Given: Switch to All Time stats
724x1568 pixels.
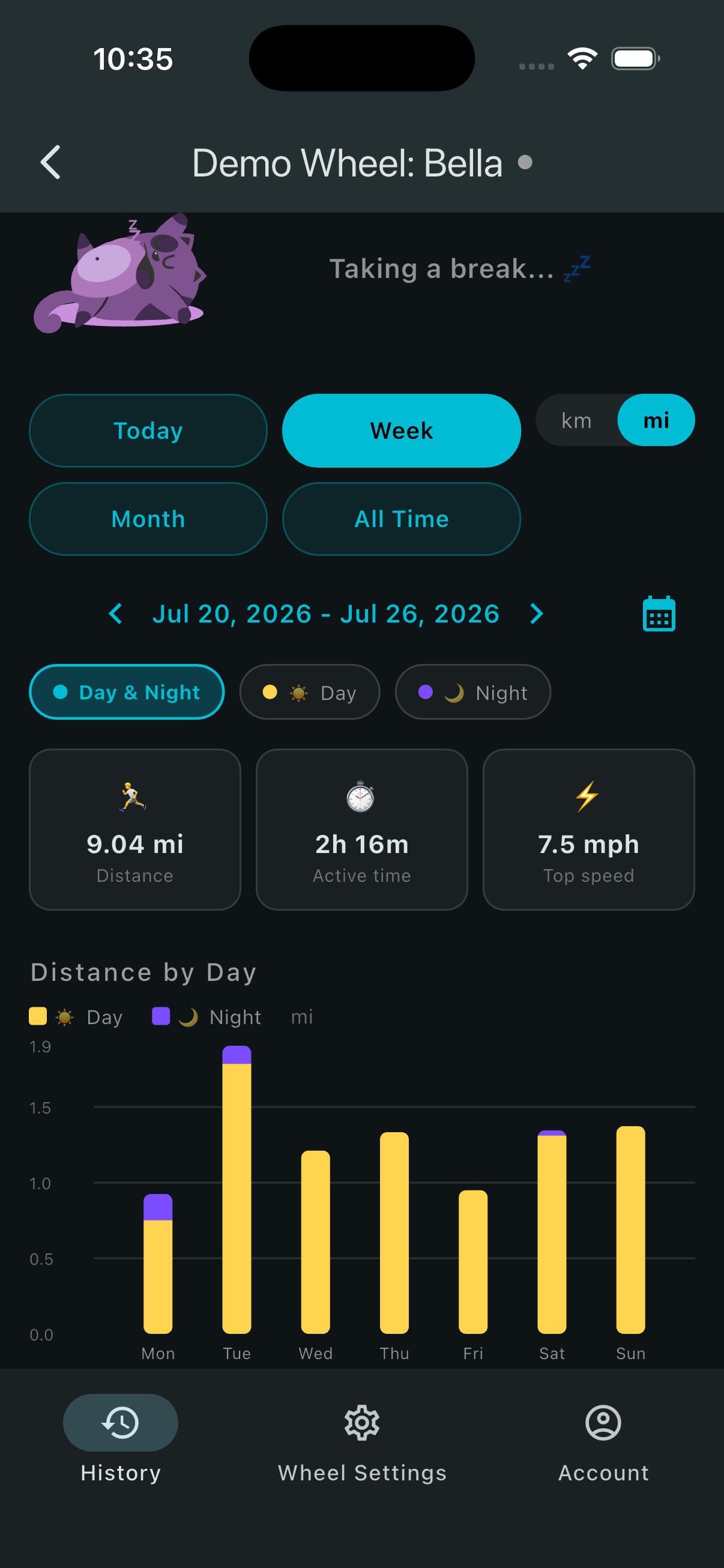Looking at the screenshot, I should point(401,519).
